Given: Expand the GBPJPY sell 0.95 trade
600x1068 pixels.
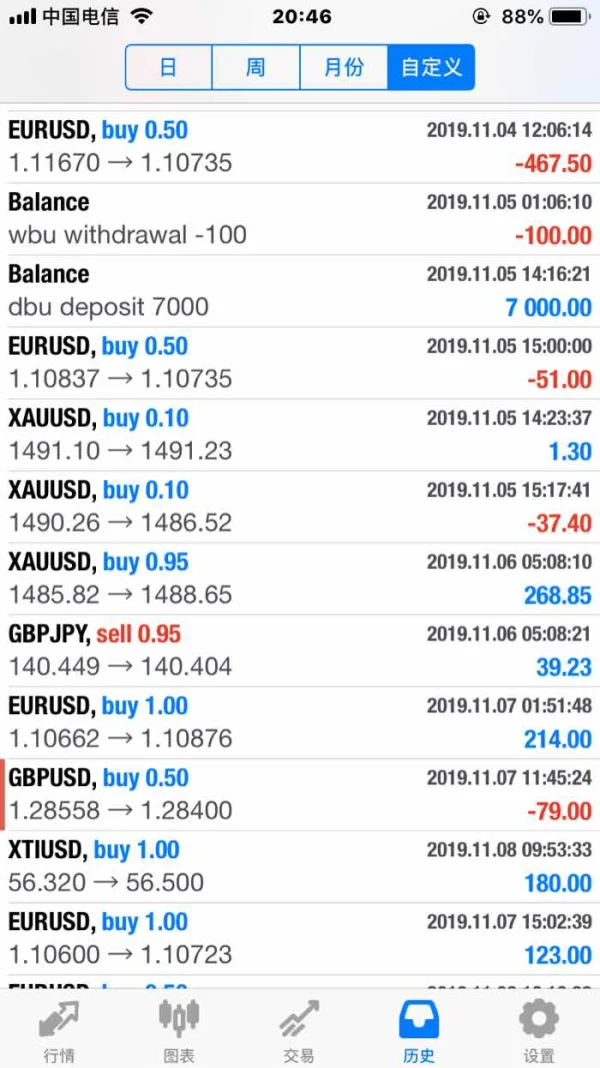Looking at the screenshot, I should pos(300,650).
